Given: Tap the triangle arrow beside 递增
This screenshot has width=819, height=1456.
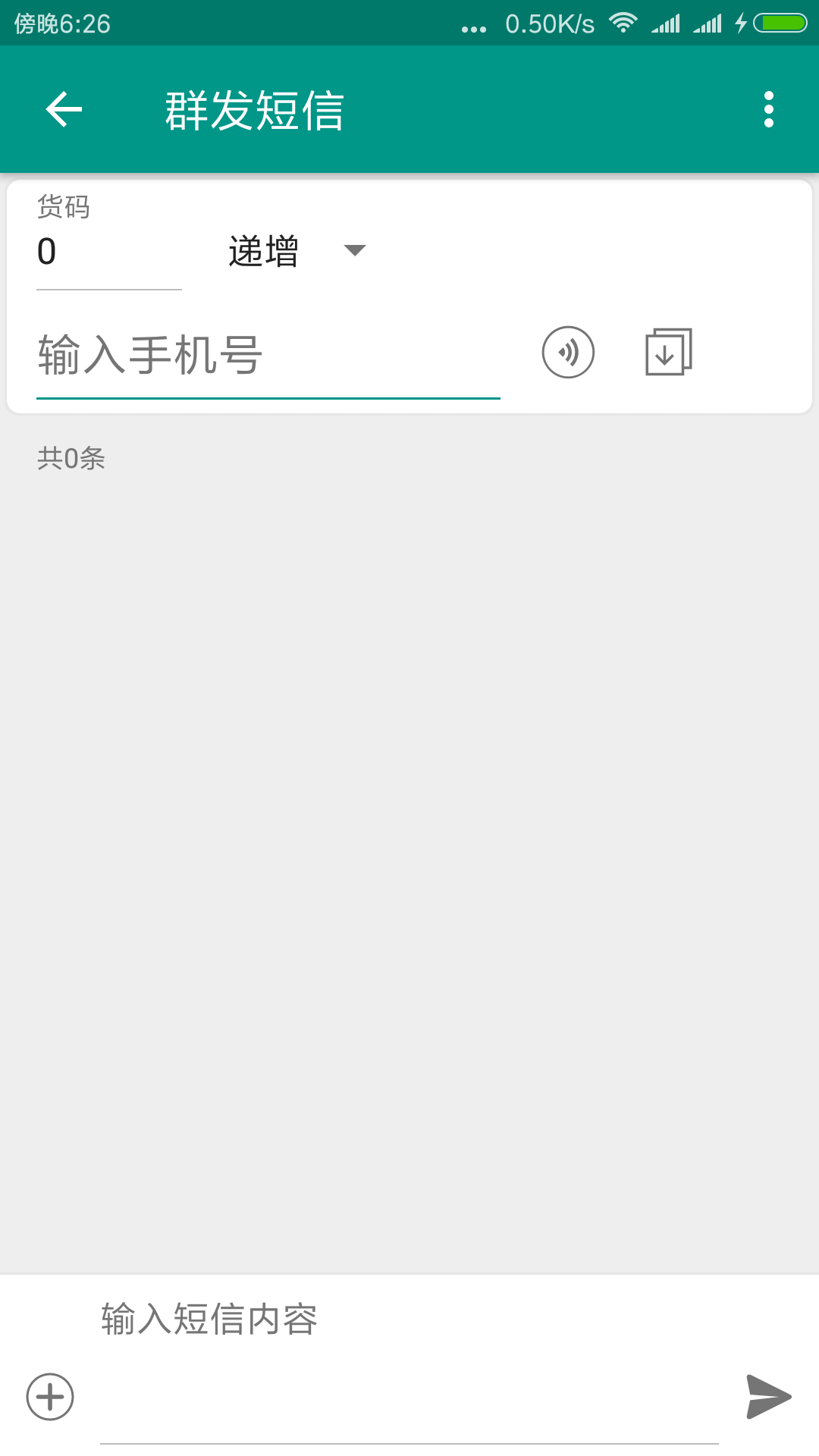Looking at the screenshot, I should pyautogui.click(x=356, y=250).
